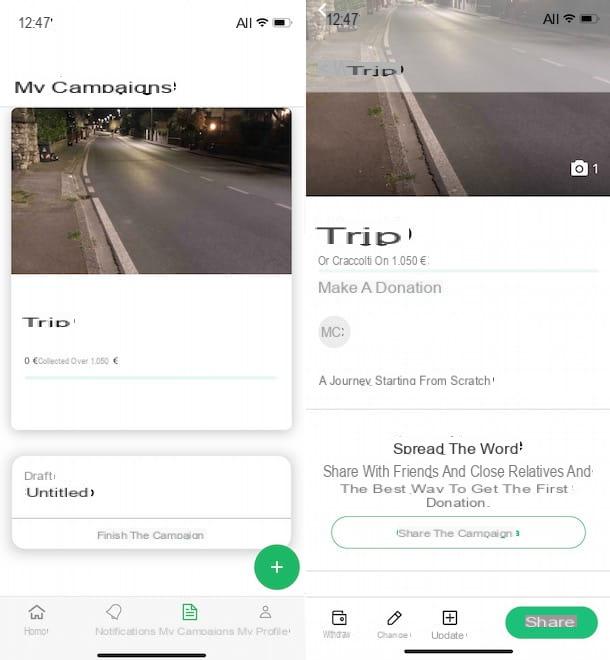View campaign photos via camera icon
The height and width of the screenshot is (660, 610).
(x=584, y=169)
